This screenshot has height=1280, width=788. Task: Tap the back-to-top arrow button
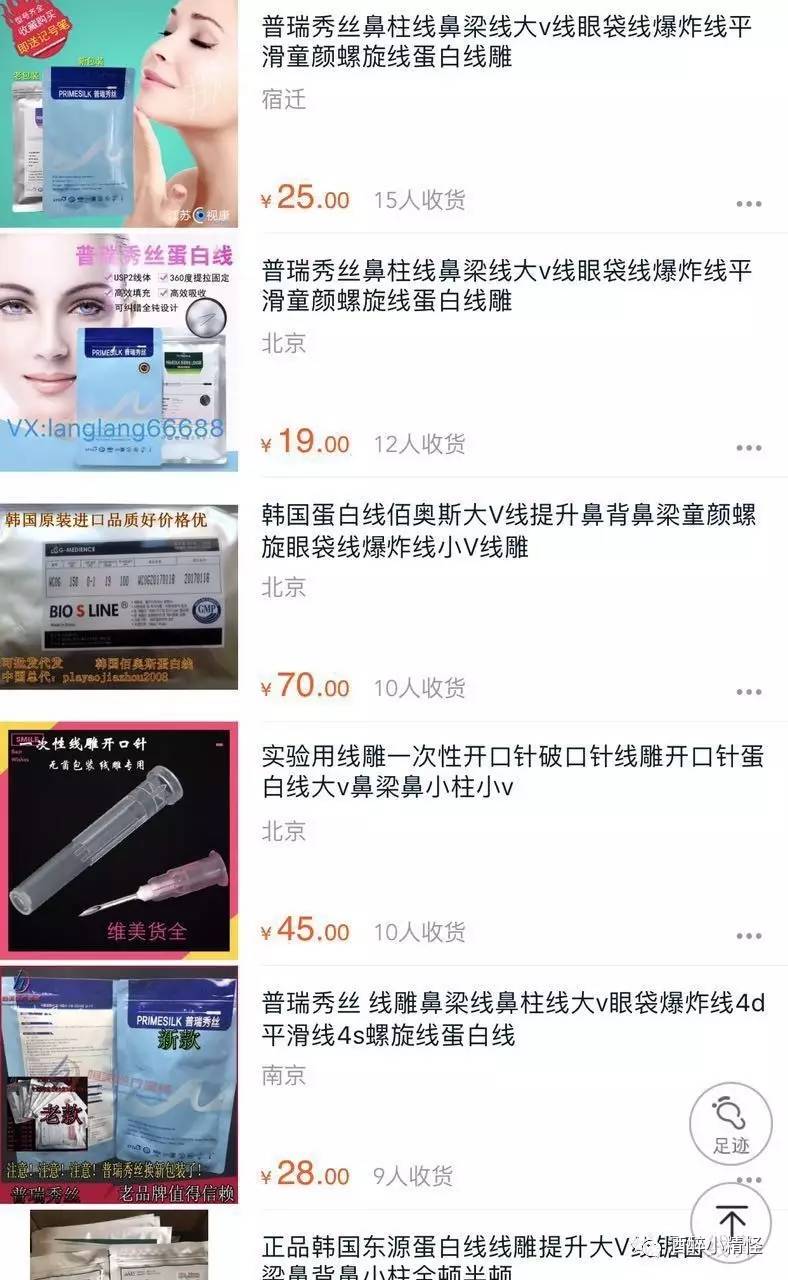[x=731, y=1220]
